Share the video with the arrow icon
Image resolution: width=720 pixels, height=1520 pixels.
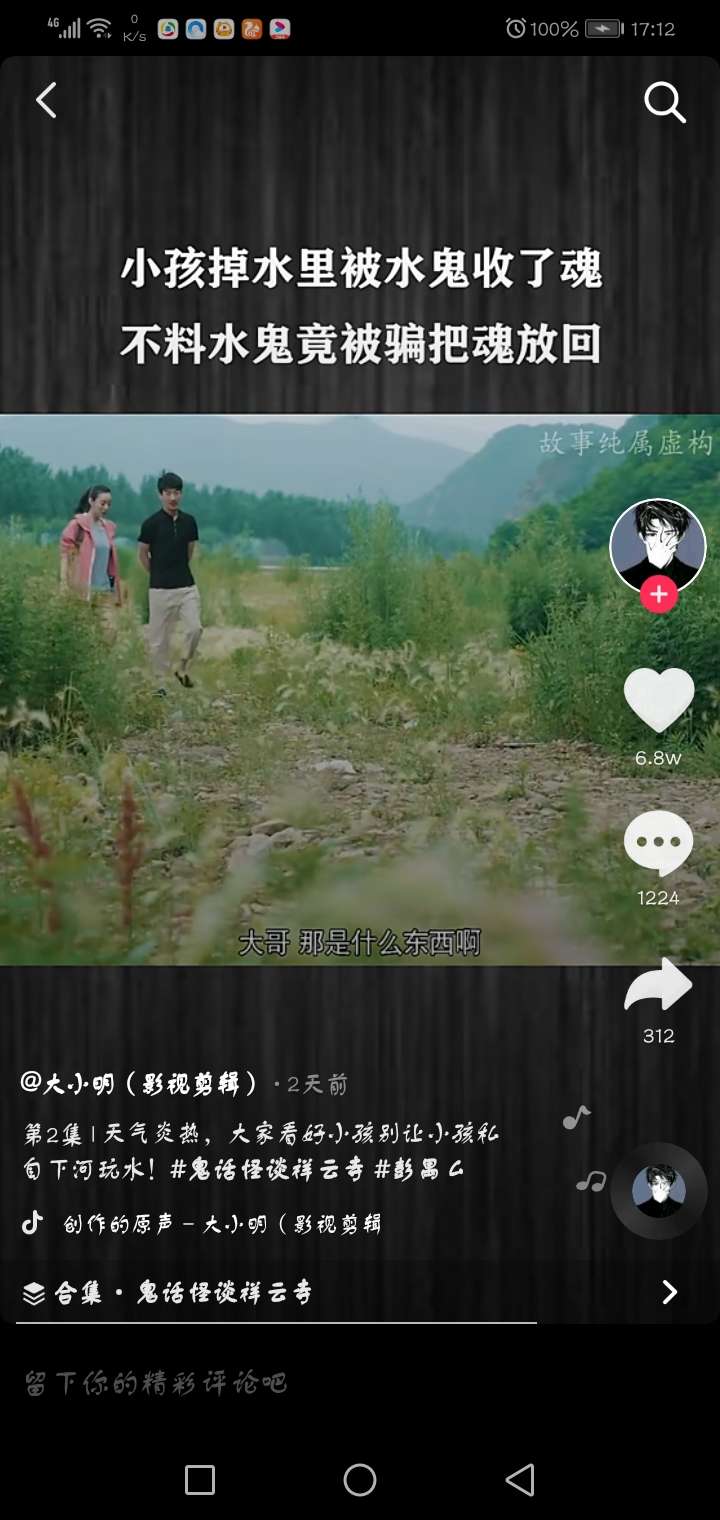[658, 987]
